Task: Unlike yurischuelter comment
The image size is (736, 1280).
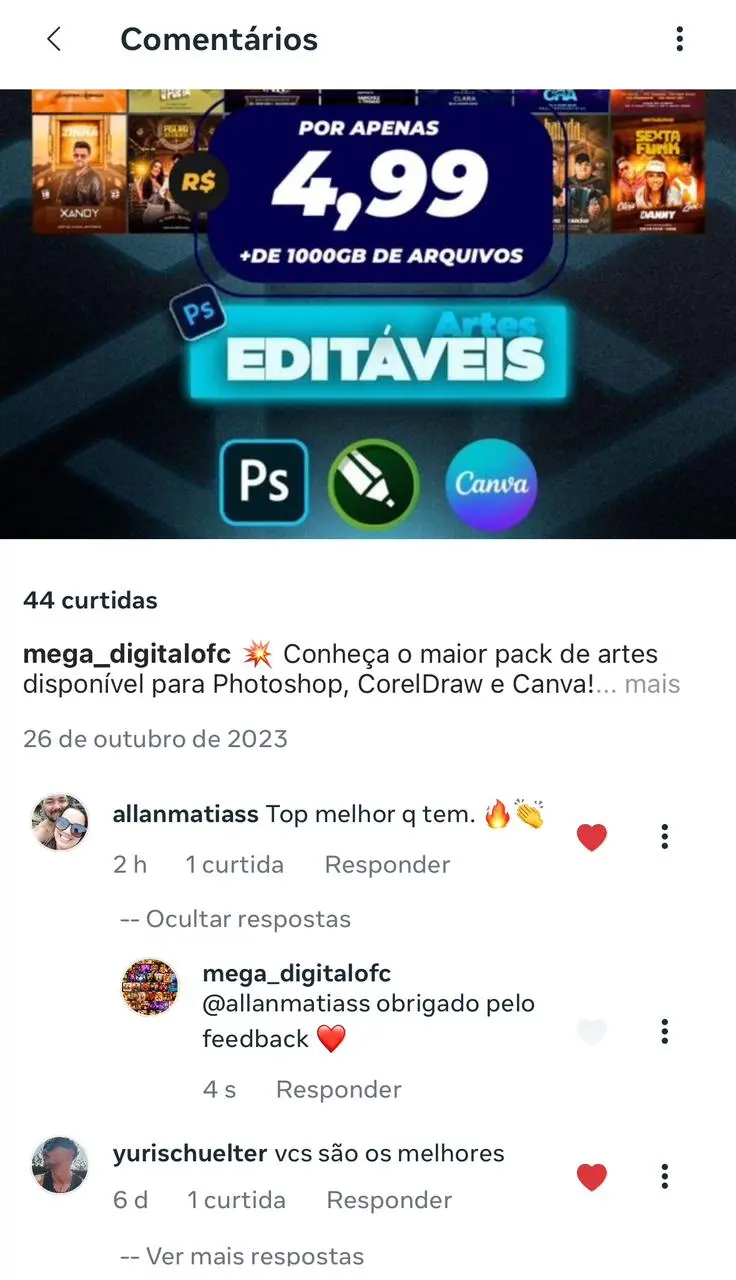Action: point(591,1177)
